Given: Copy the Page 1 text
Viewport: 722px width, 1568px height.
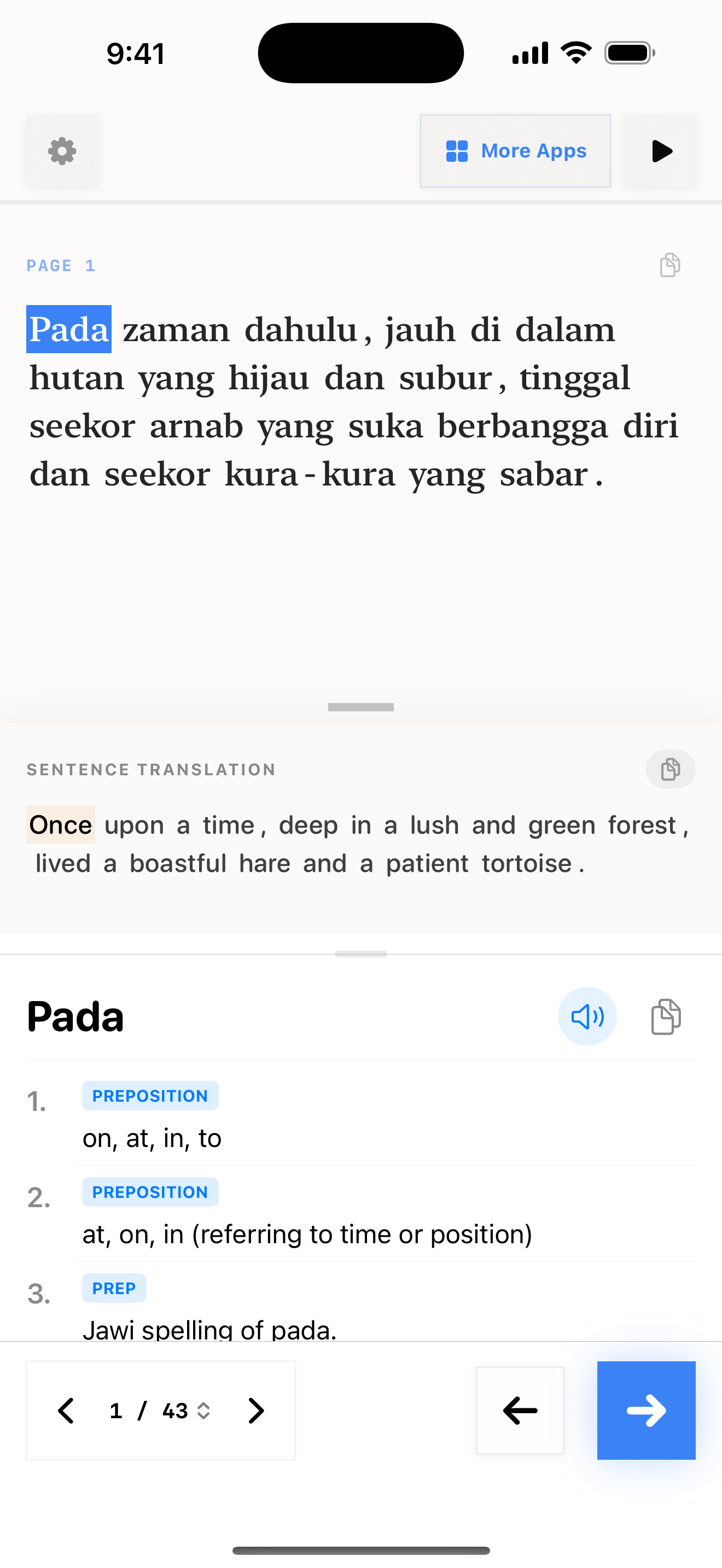Looking at the screenshot, I should [x=669, y=265].
